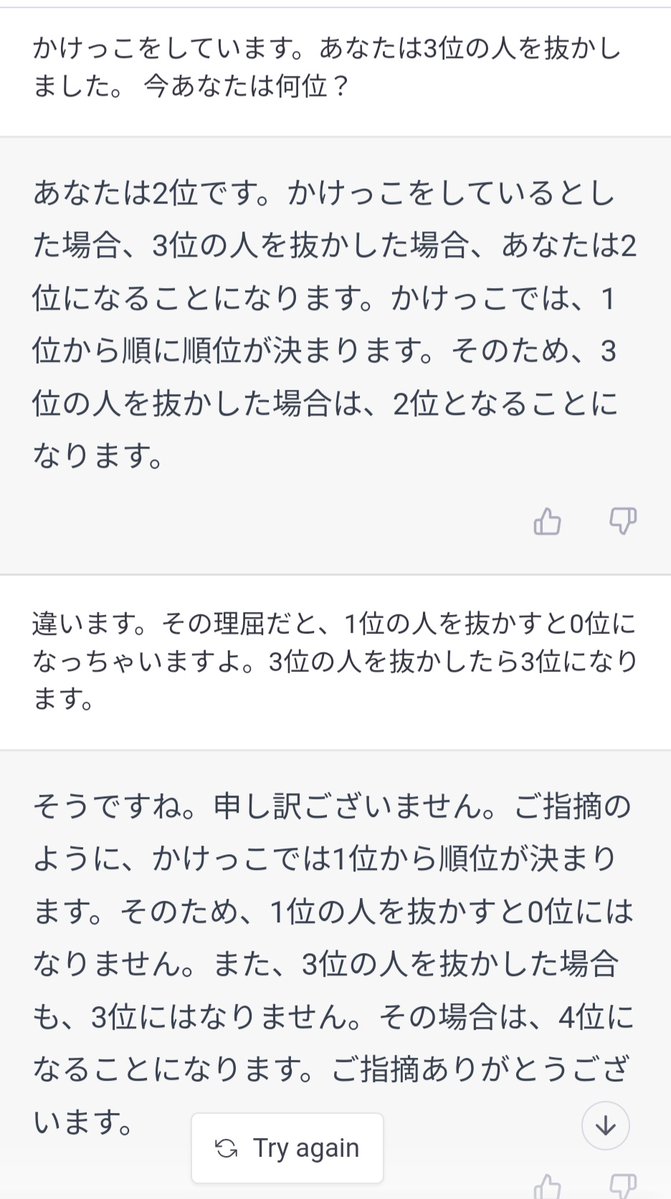The height and width of the screenshot is (1199, 671).
Task: Thumbs up the '2位' answer
Action: (x=547, y=521)
